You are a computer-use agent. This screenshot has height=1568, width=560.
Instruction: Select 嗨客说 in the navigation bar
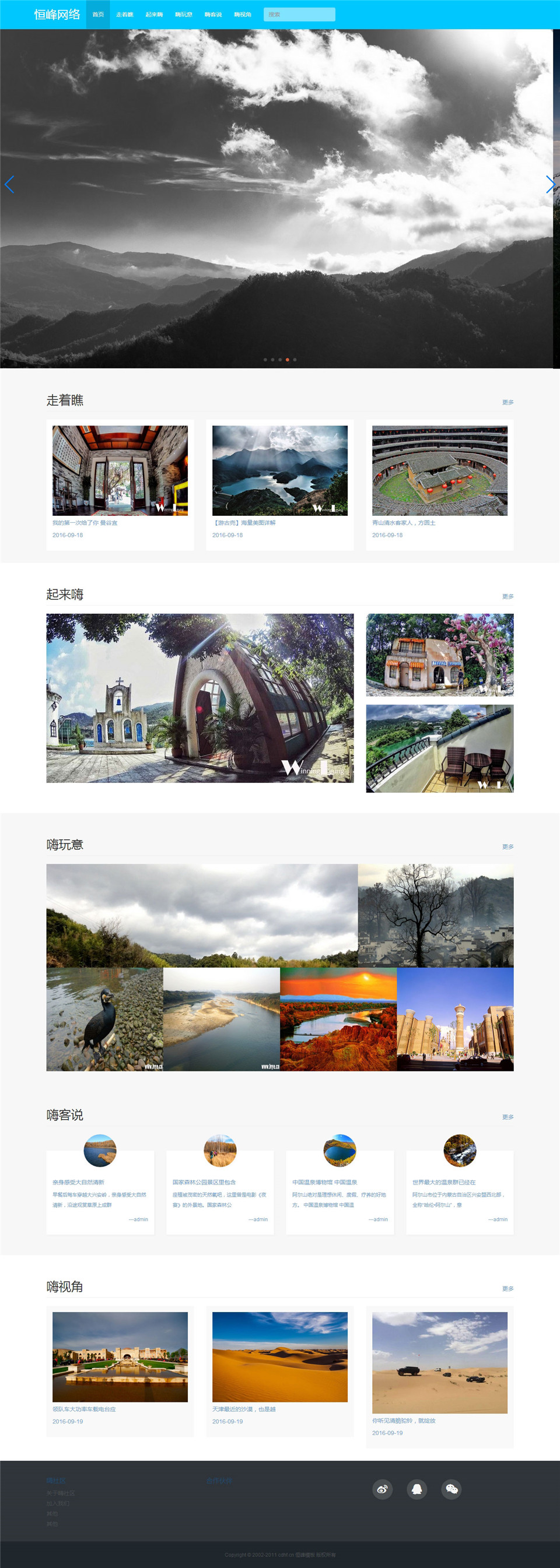(213, 15)
